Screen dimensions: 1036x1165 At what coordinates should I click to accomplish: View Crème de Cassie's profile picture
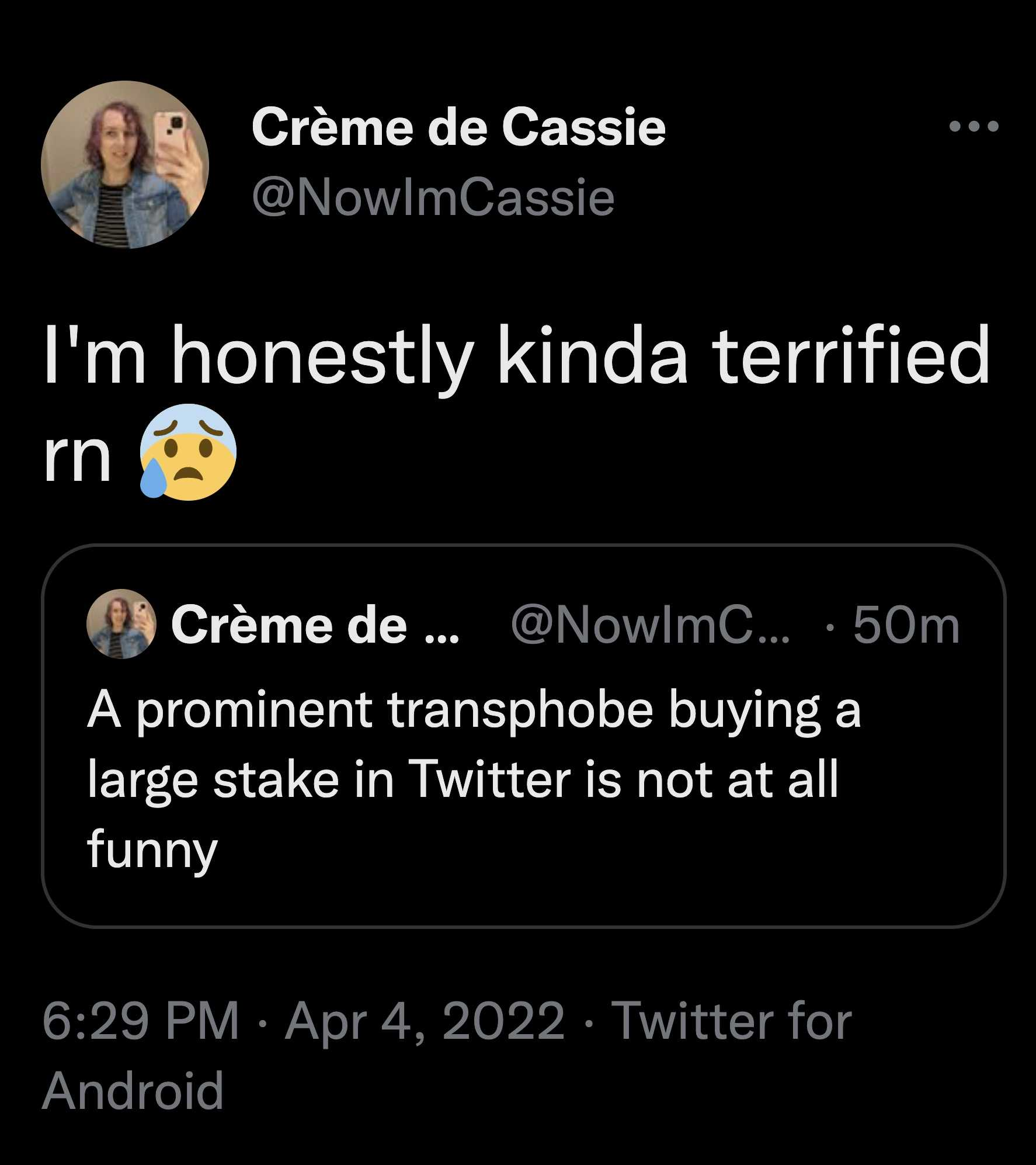tap(125, 165)
